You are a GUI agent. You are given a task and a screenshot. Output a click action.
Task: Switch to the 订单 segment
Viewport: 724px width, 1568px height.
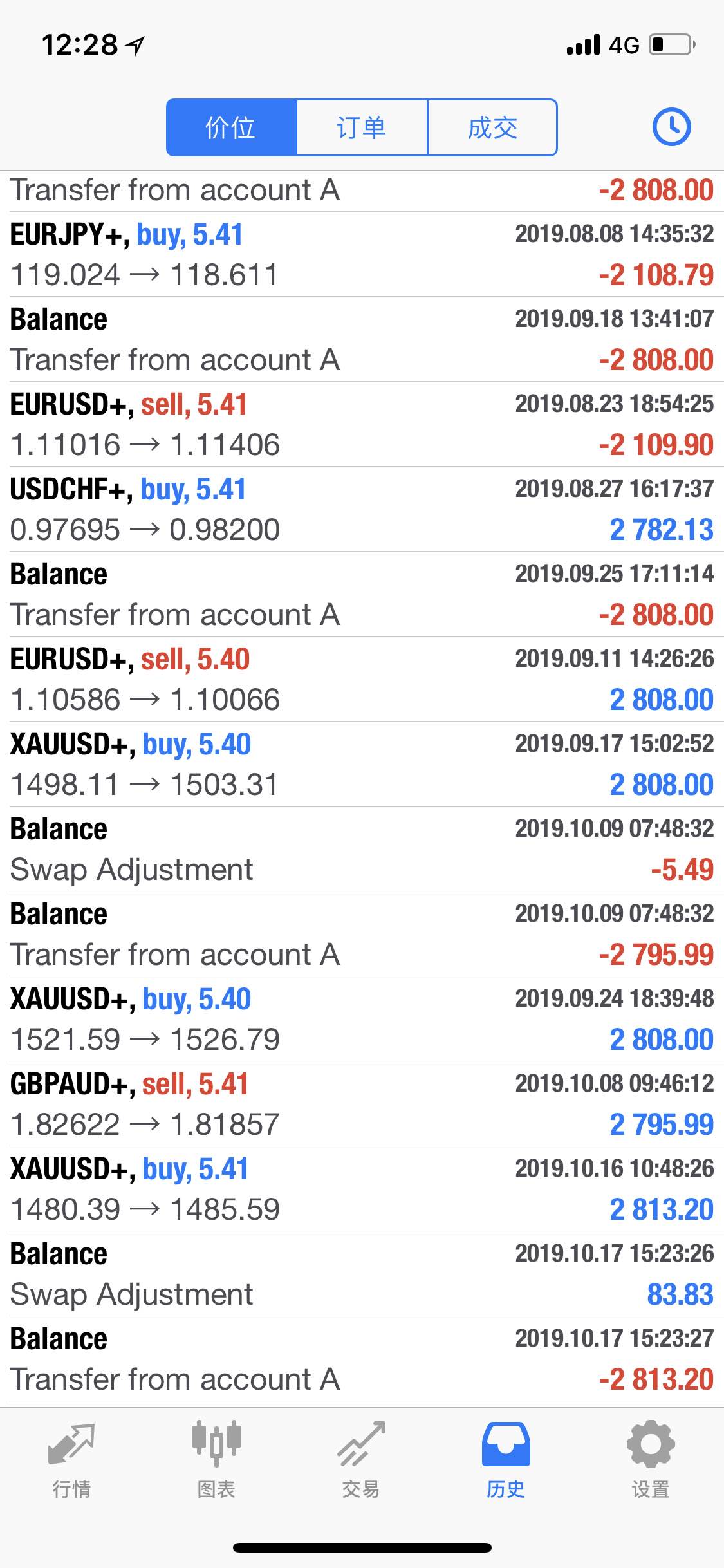pyautogui.click(x=362, y=127)
